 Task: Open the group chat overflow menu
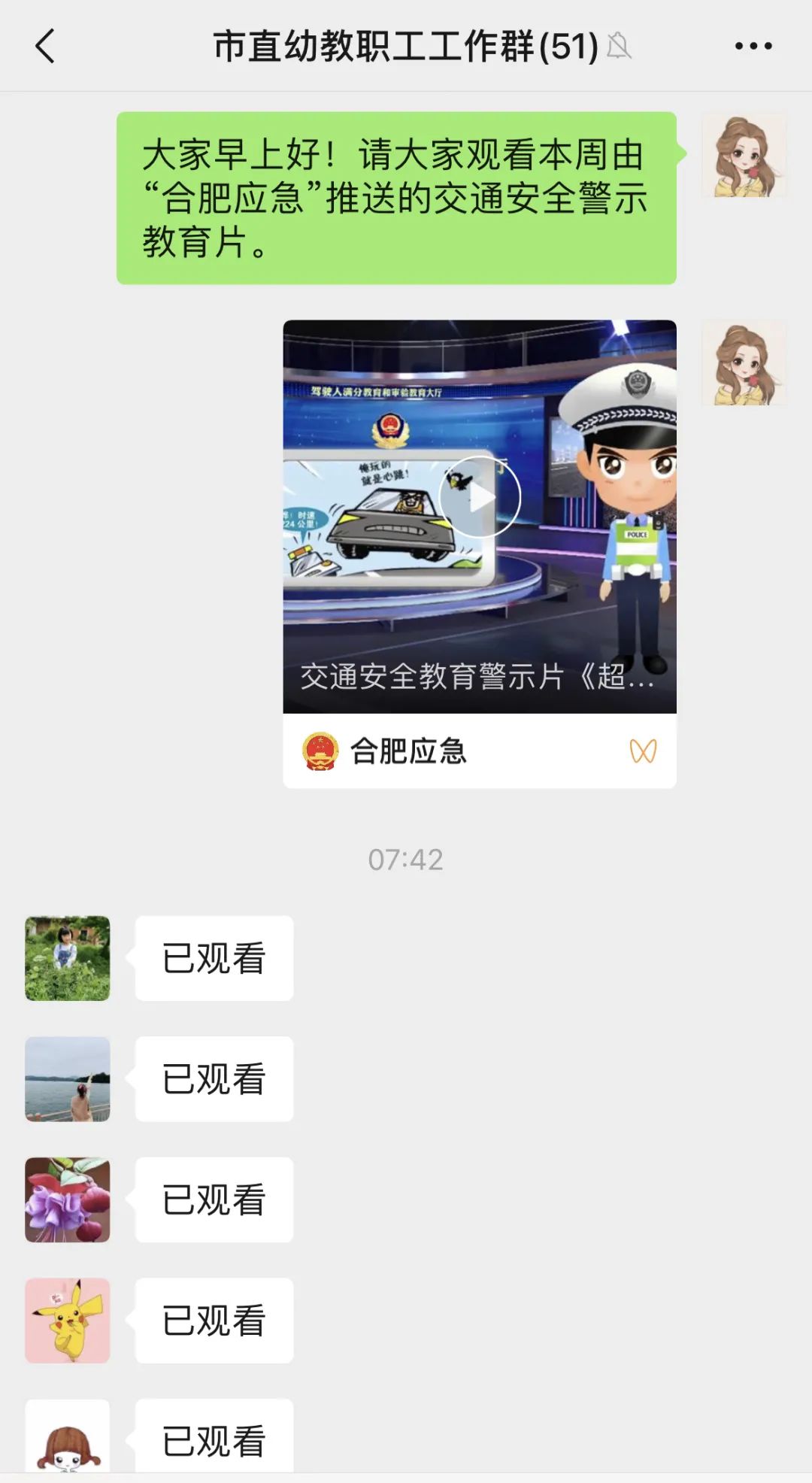coord(753,46)
